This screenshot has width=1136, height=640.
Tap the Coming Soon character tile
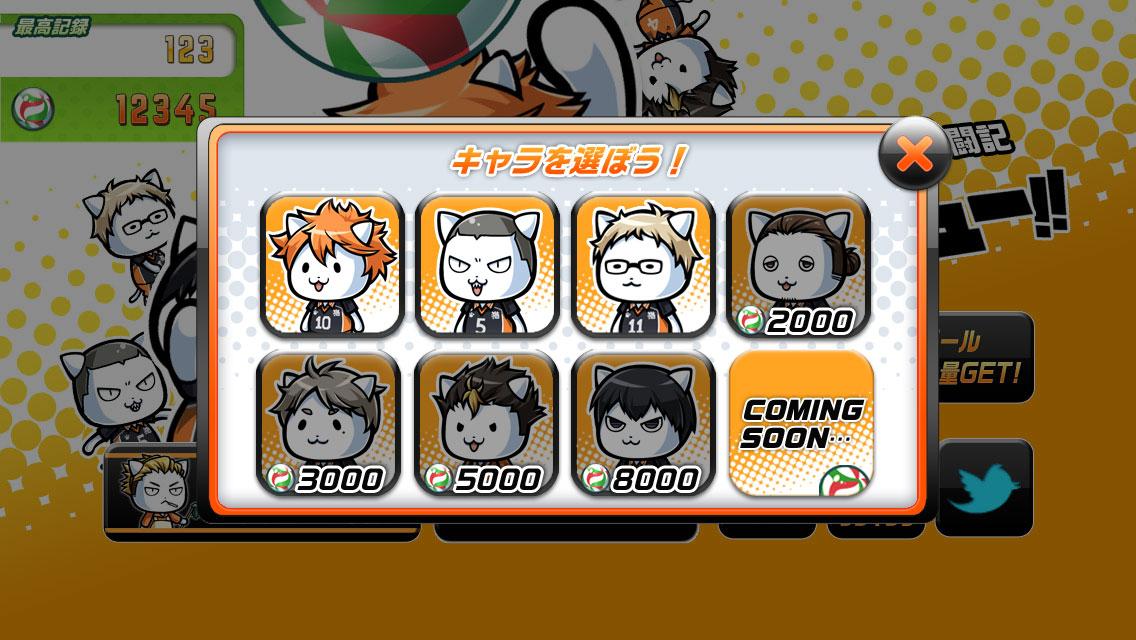(801, 422)
